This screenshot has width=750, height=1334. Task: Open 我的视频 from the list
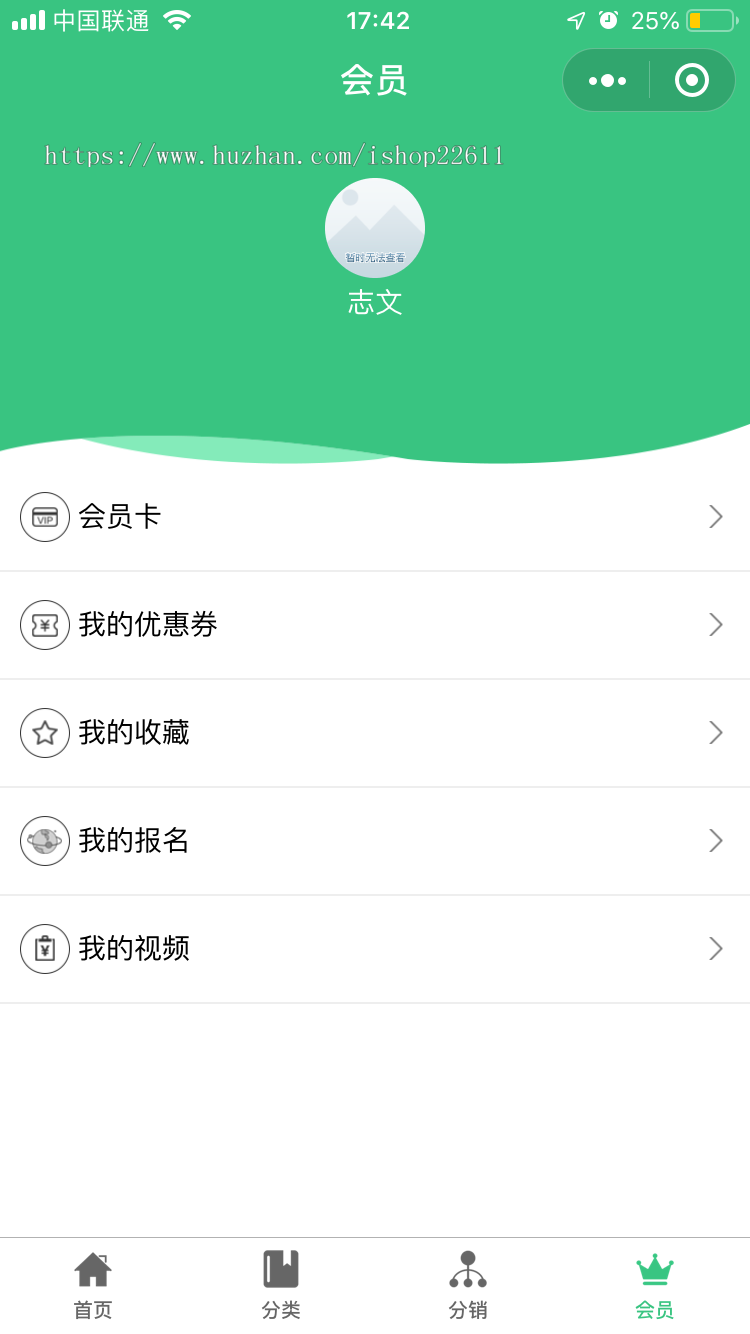pyautogui.click(x=375, y=949)
